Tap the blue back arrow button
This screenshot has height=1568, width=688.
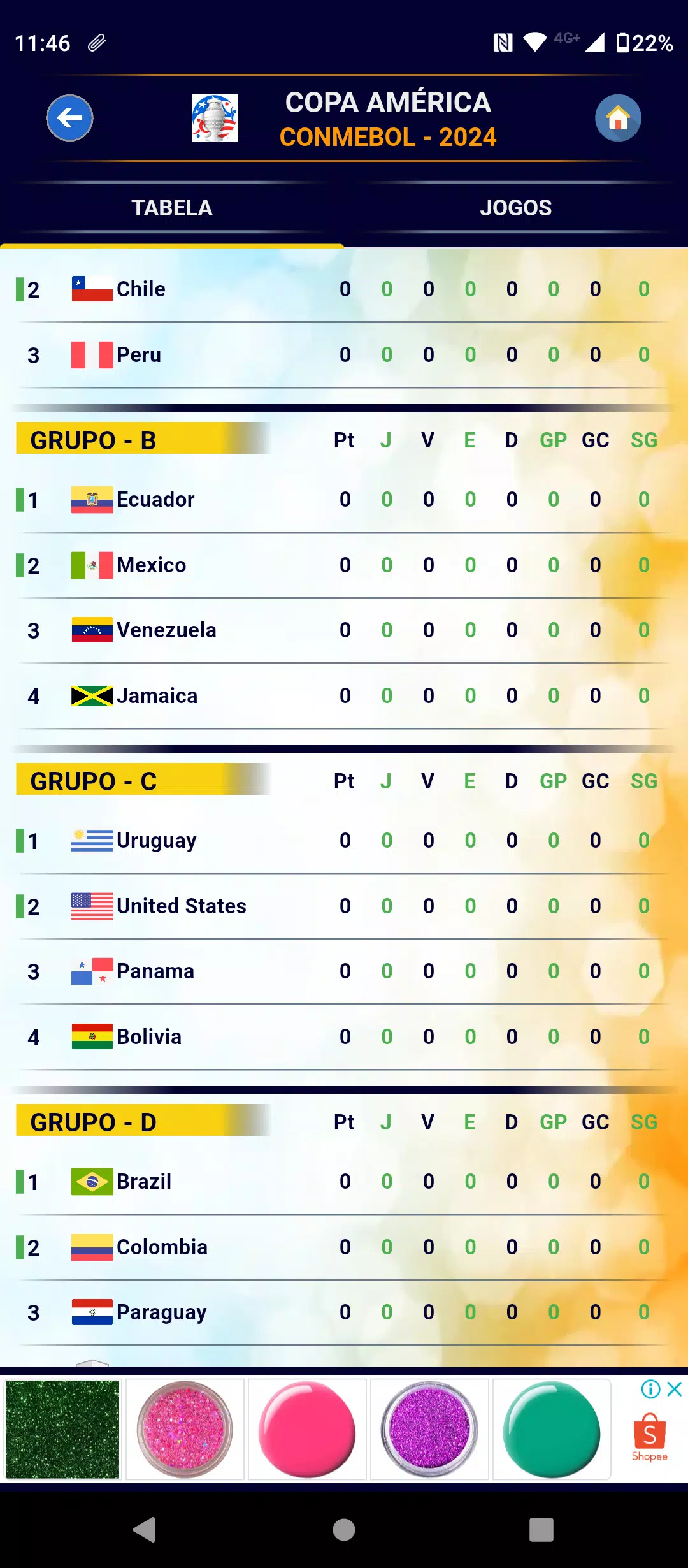pos(69,118)
